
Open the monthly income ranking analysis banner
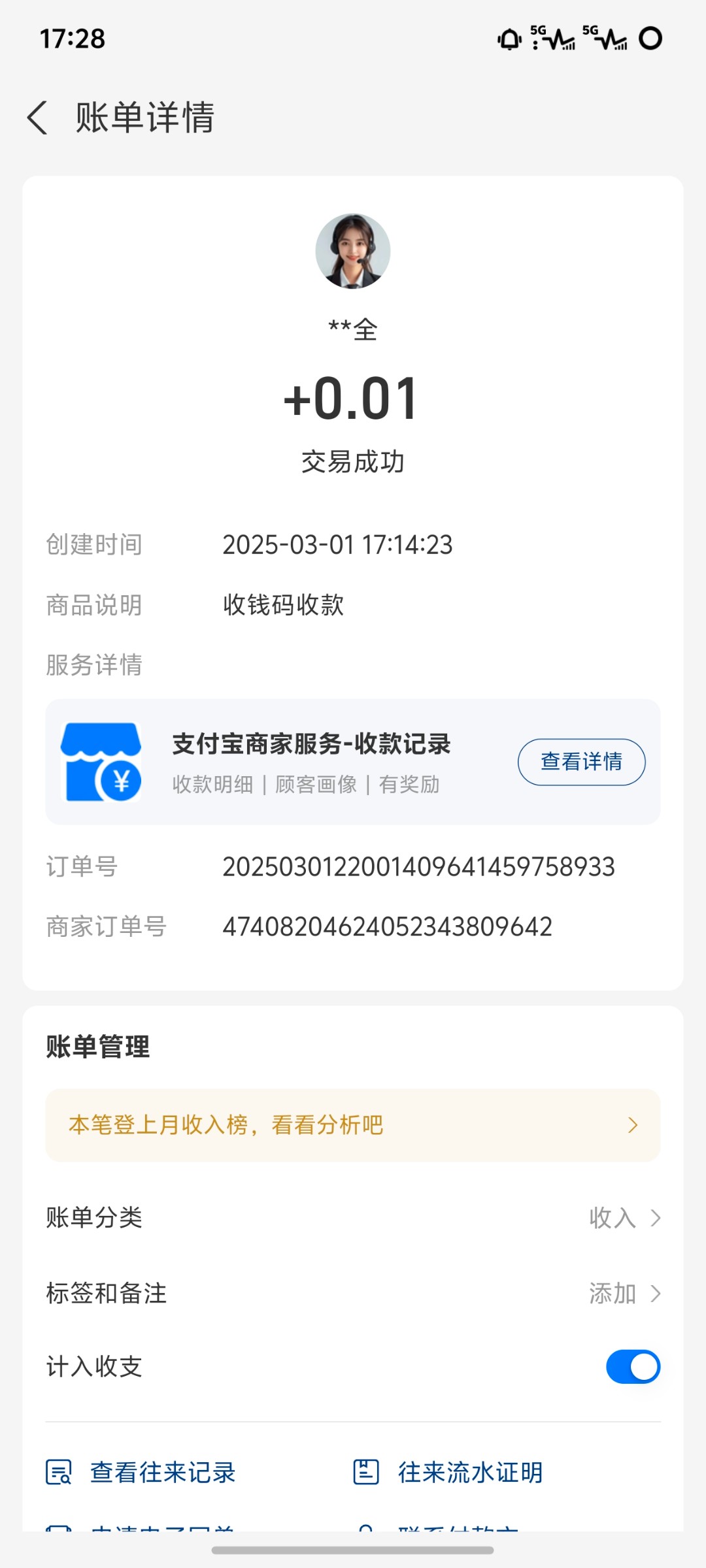point(352,1125)
